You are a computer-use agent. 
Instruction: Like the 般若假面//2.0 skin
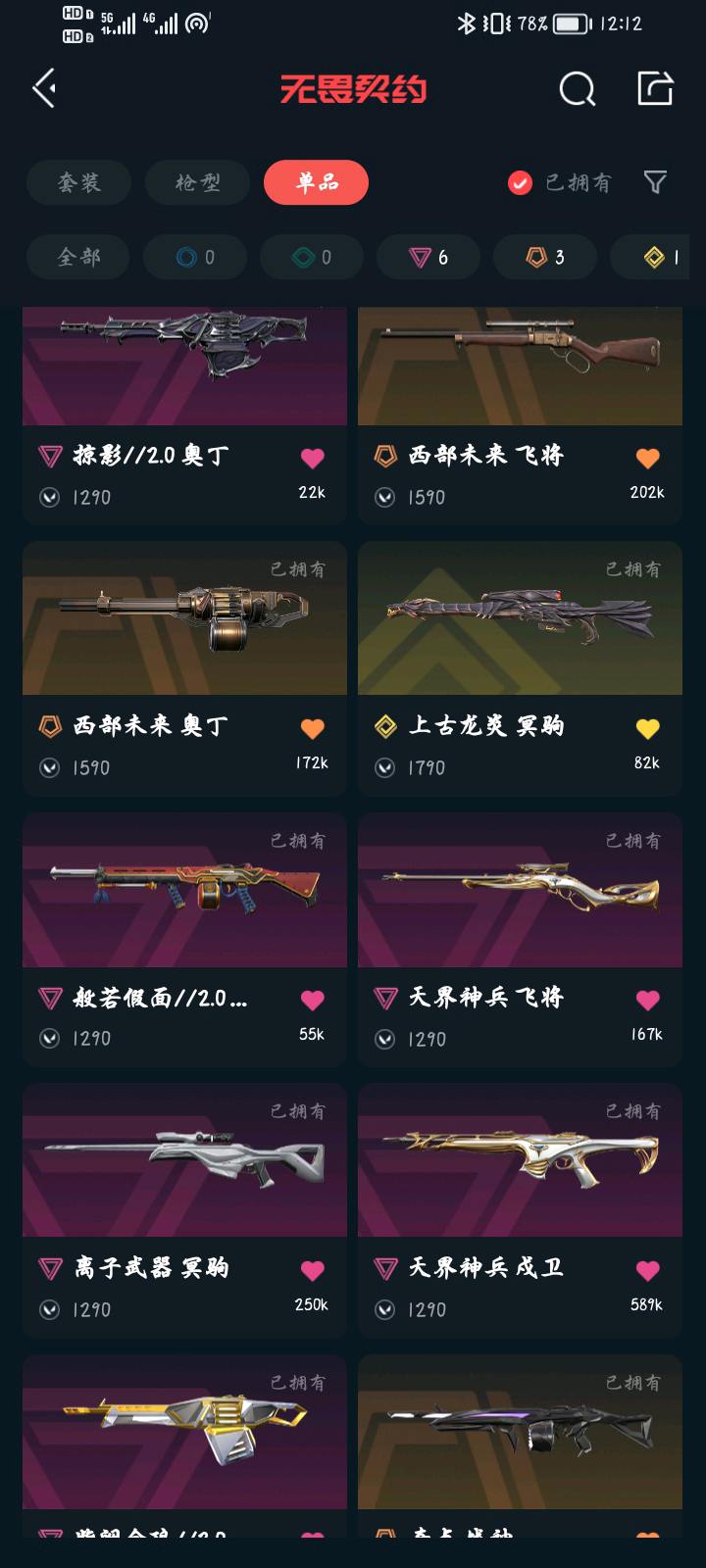point(312,1001)
